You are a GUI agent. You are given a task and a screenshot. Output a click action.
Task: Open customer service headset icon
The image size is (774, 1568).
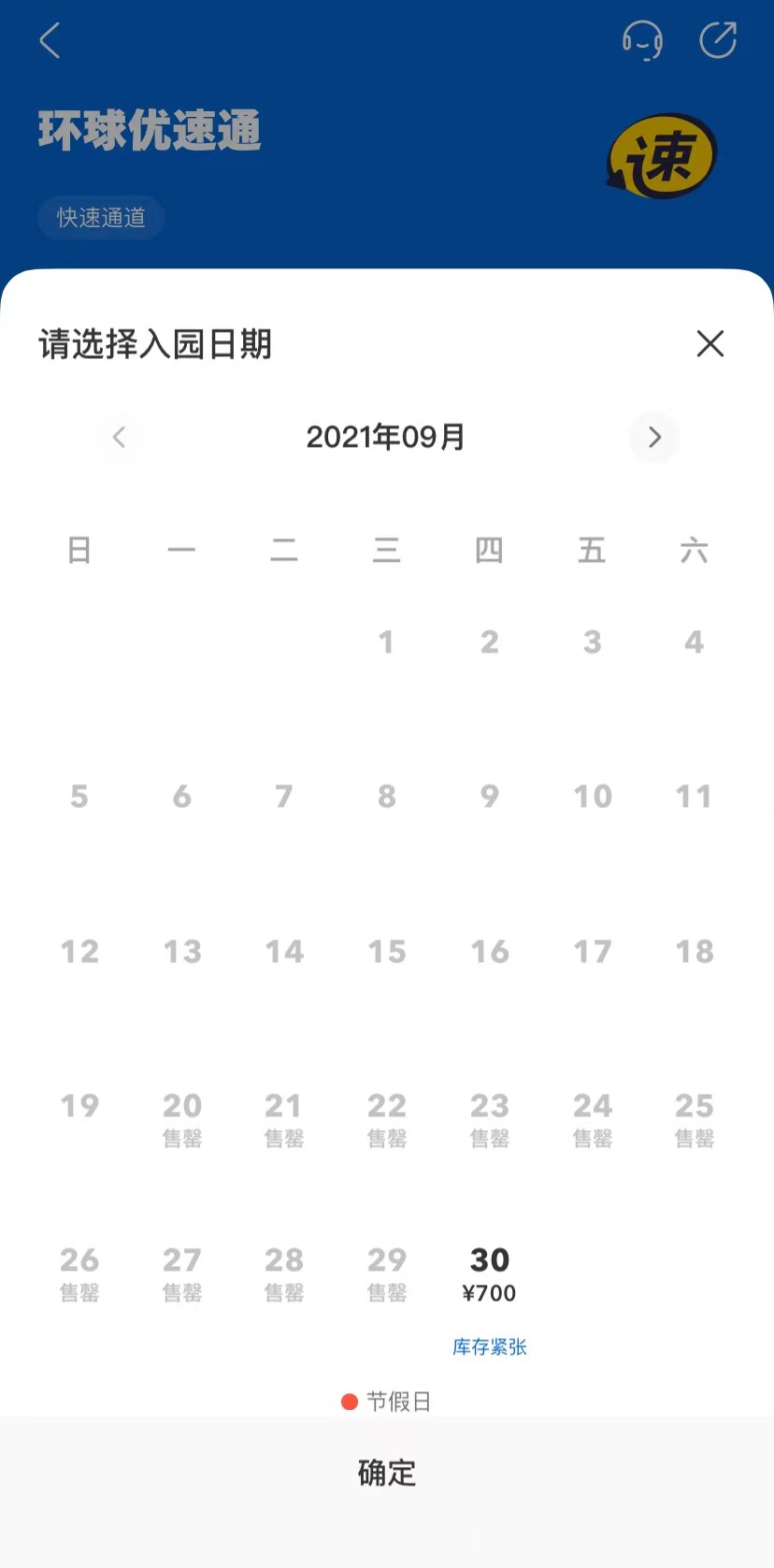point(642,40)
